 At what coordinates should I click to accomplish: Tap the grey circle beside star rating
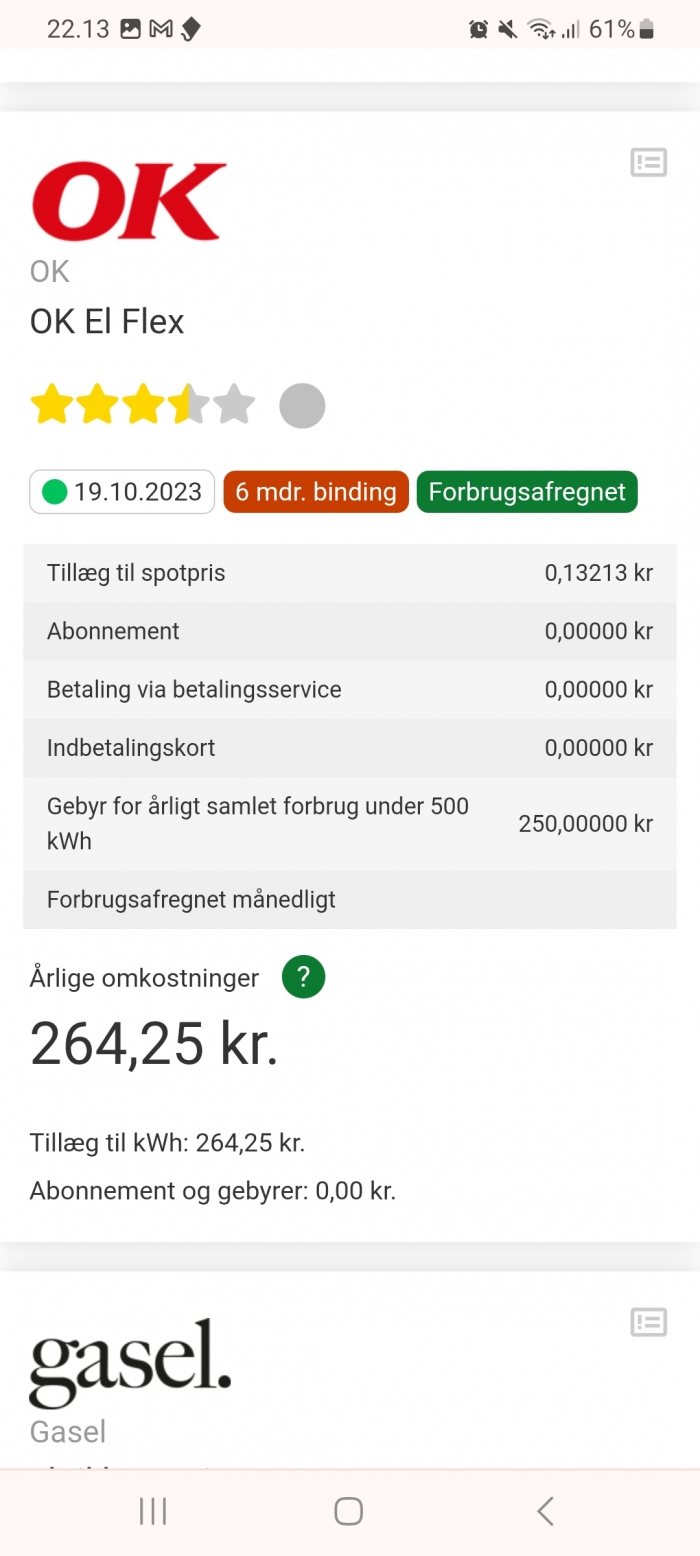[302, 405]
